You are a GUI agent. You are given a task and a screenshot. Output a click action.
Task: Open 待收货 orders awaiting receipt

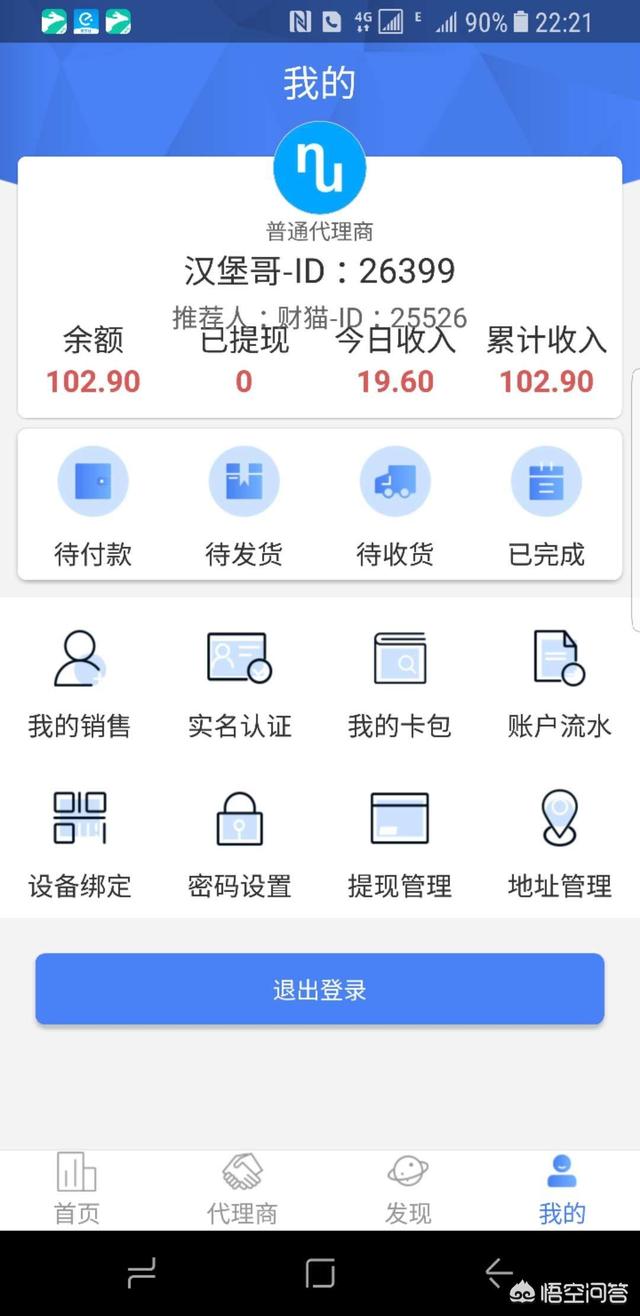(395, 507)
